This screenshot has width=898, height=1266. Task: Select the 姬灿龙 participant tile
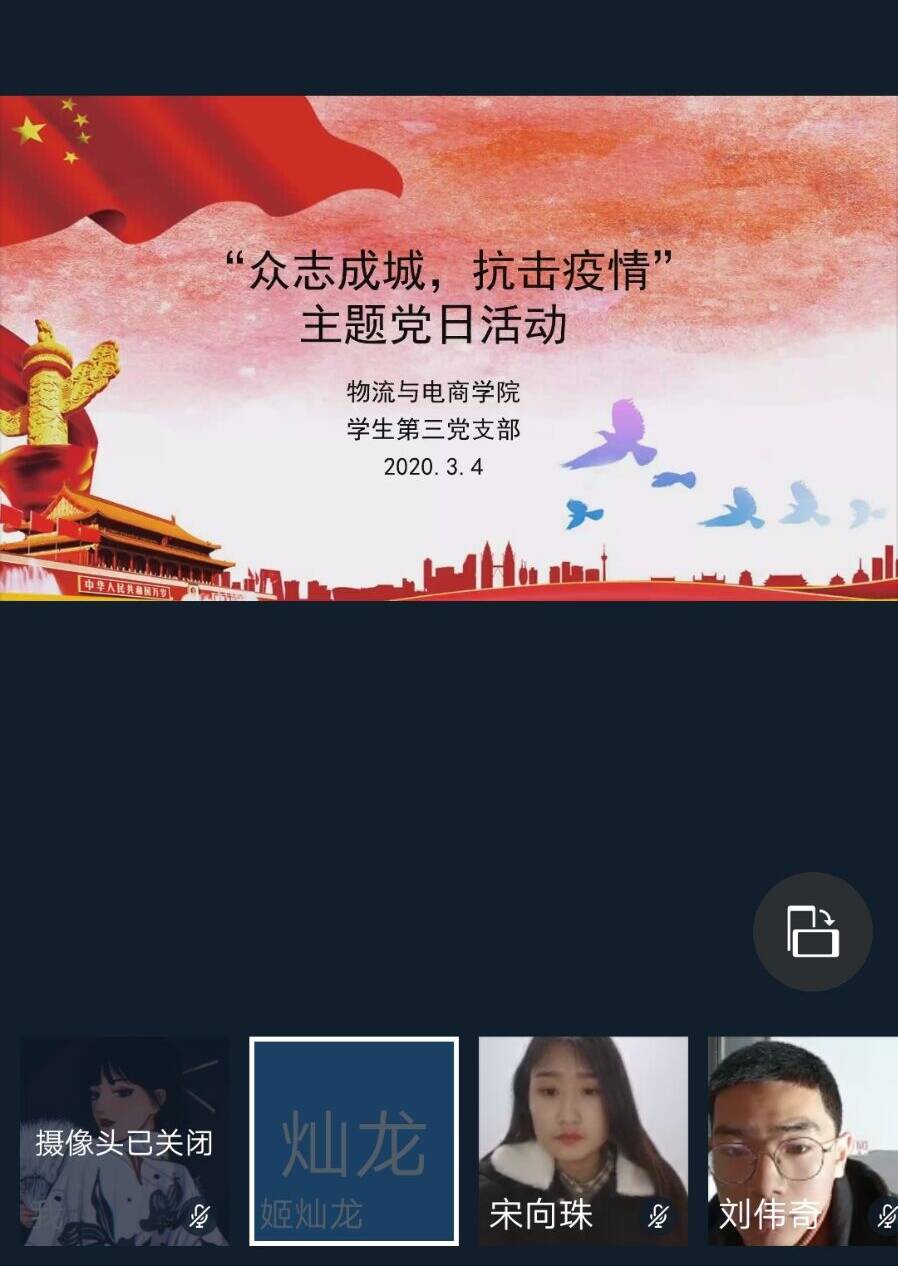[x=354, y=1140]
